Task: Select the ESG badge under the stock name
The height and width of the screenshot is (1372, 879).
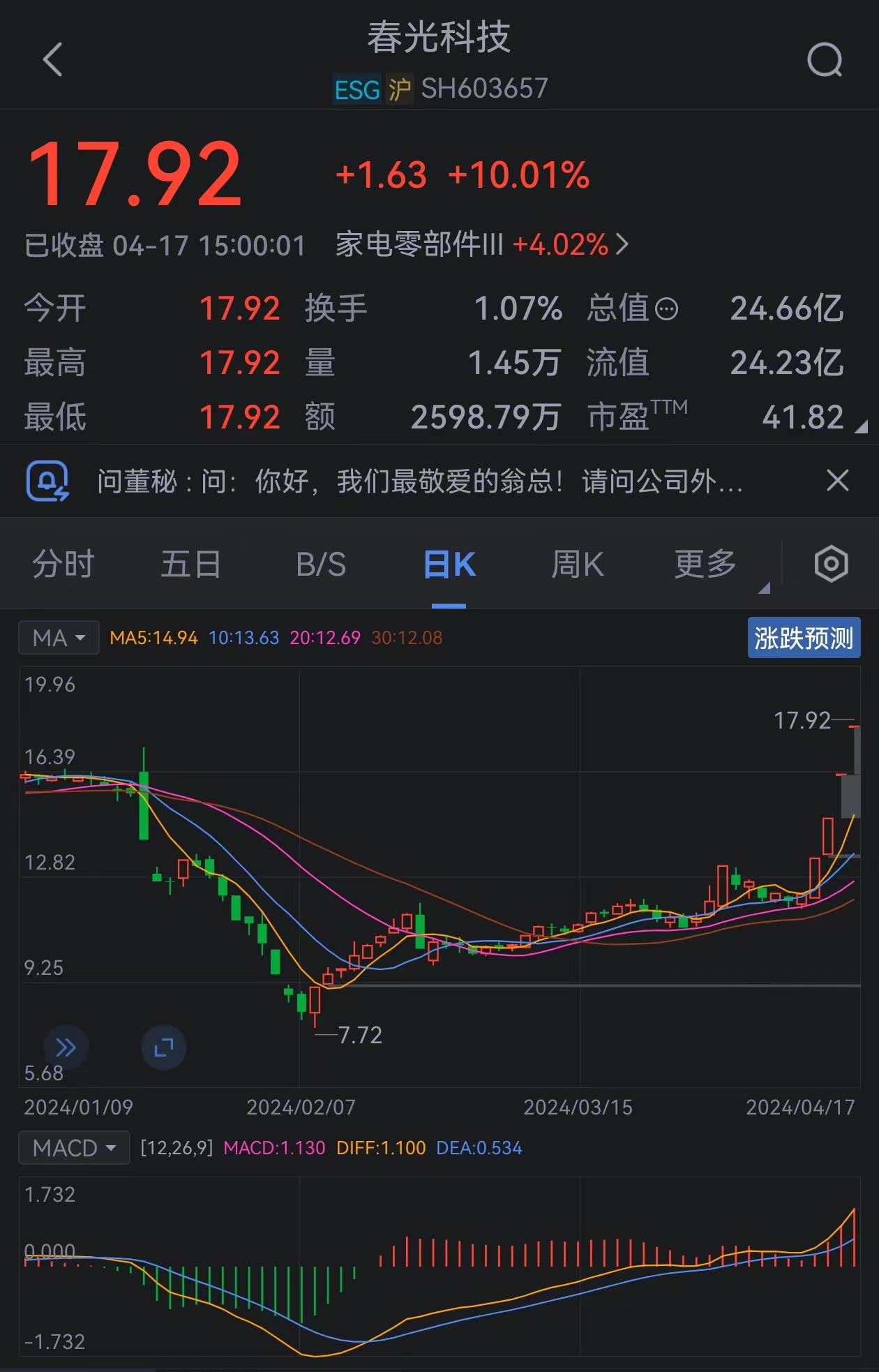Action: coord(356,89)
